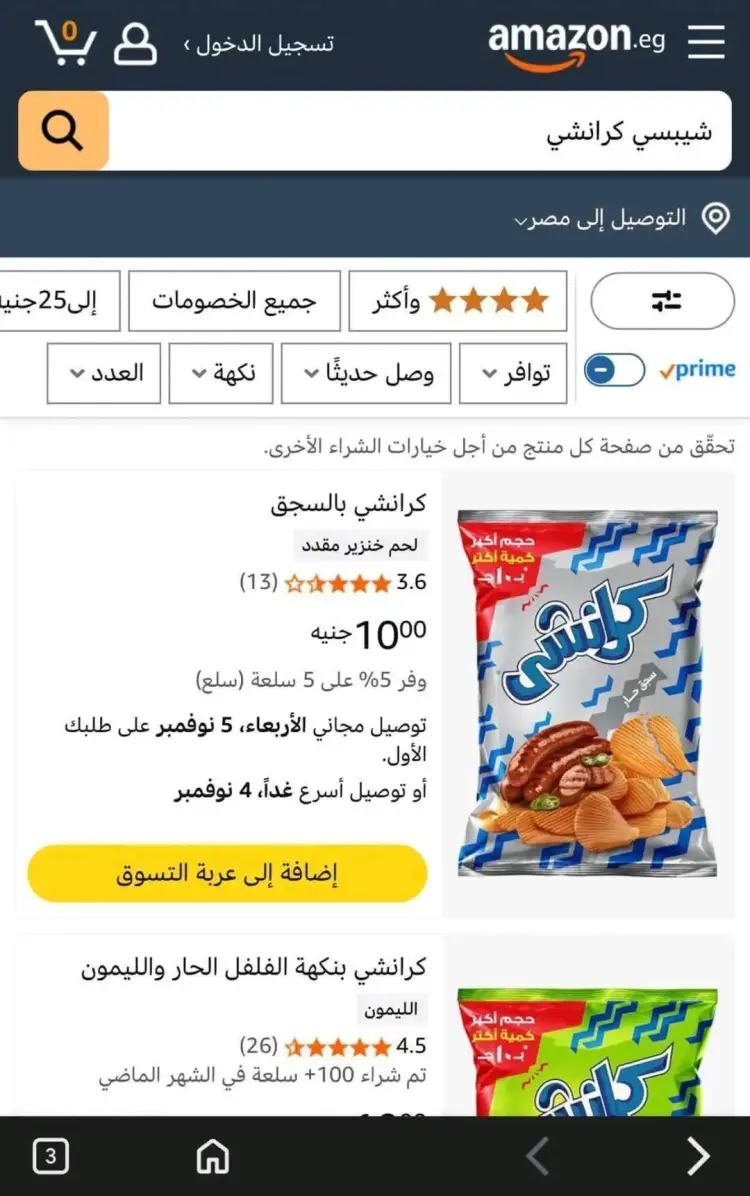
Task: Expand the توافر dropdown
Action: click(513, 373)
